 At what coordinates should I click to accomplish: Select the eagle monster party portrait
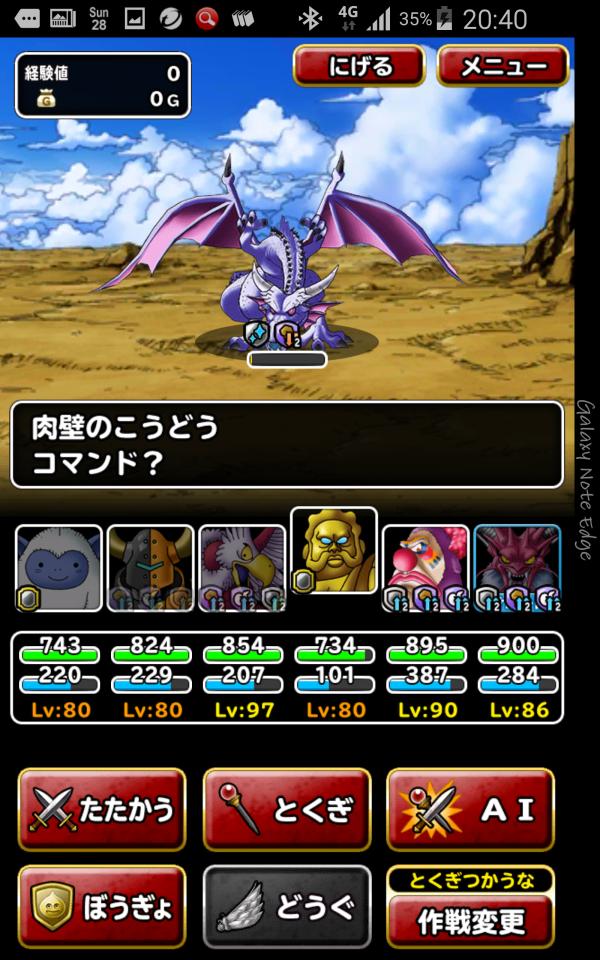click(242, 567)
